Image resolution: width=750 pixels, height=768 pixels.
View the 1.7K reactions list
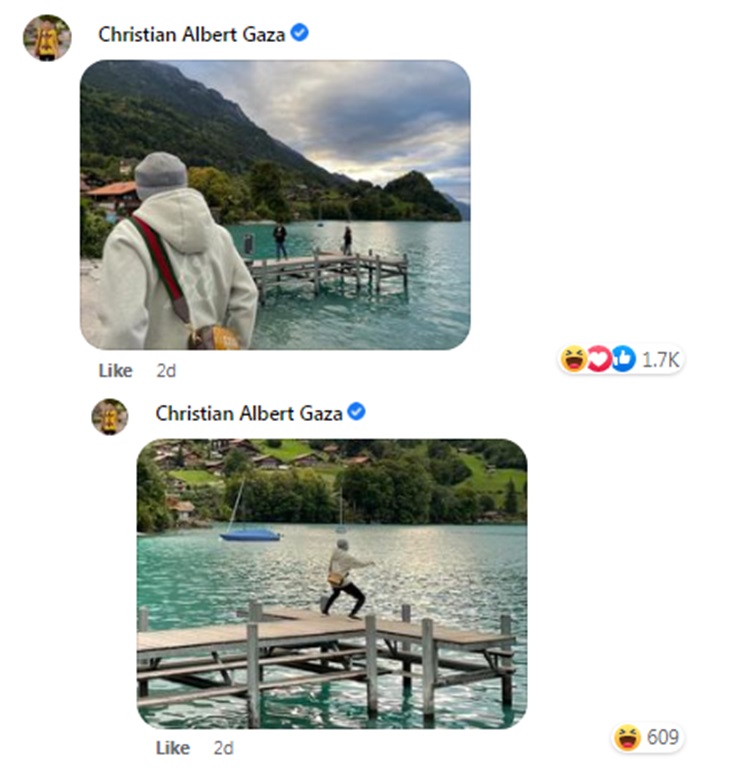tap(621, 360)
